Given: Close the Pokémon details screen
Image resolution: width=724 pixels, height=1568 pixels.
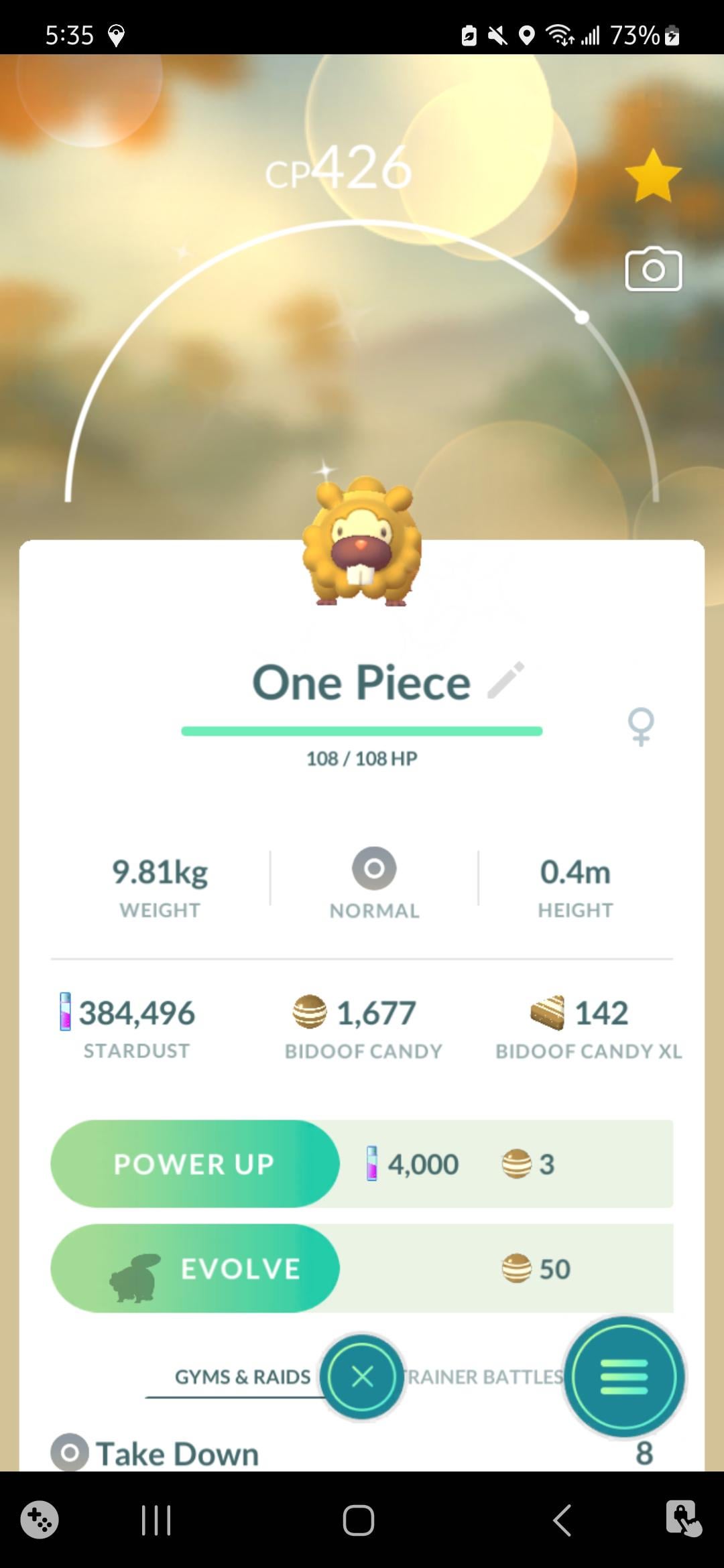Looking at the screenshot, I should pyautogui.click(x=362, y=1376).
